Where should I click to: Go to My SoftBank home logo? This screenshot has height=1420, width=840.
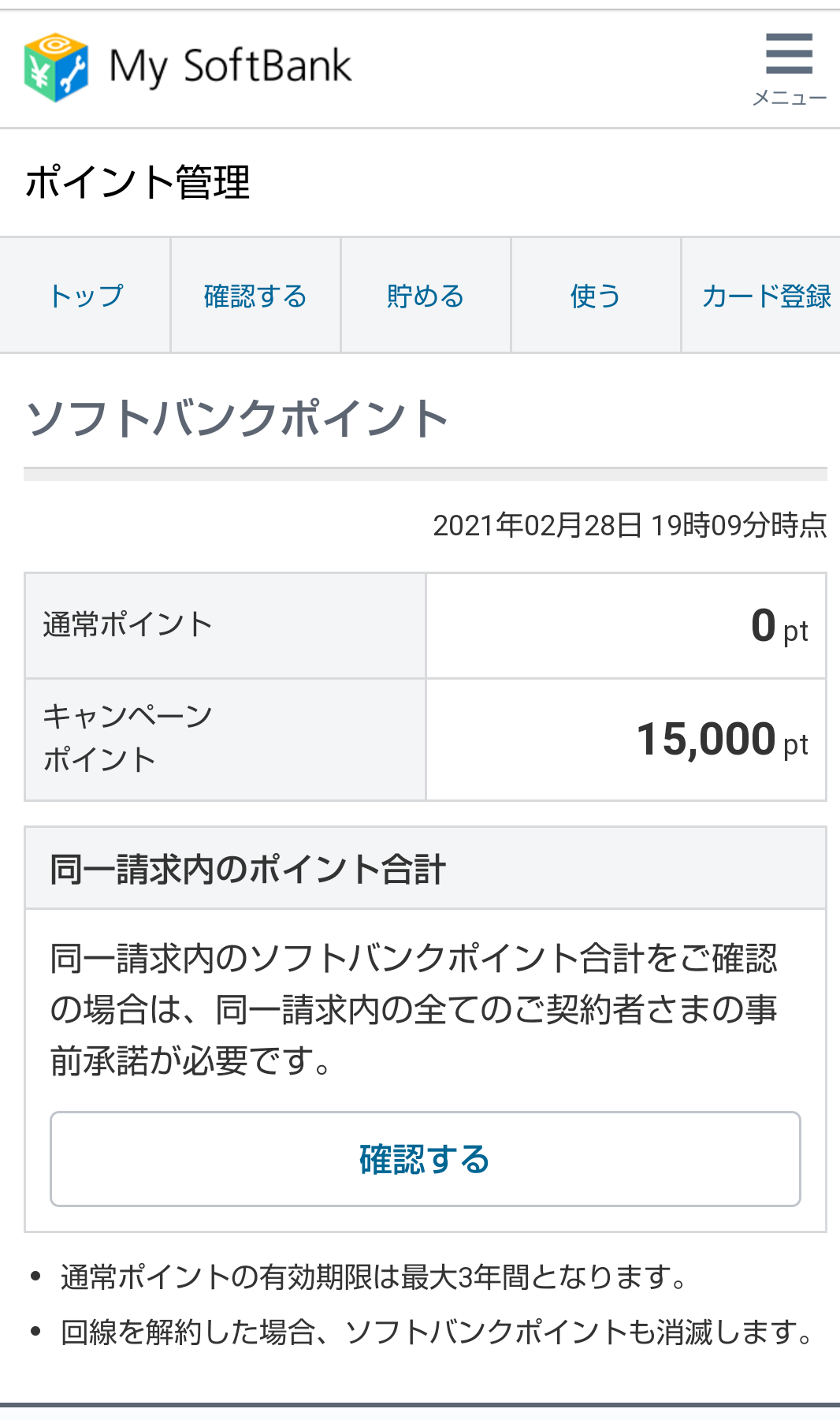point(188,67)
